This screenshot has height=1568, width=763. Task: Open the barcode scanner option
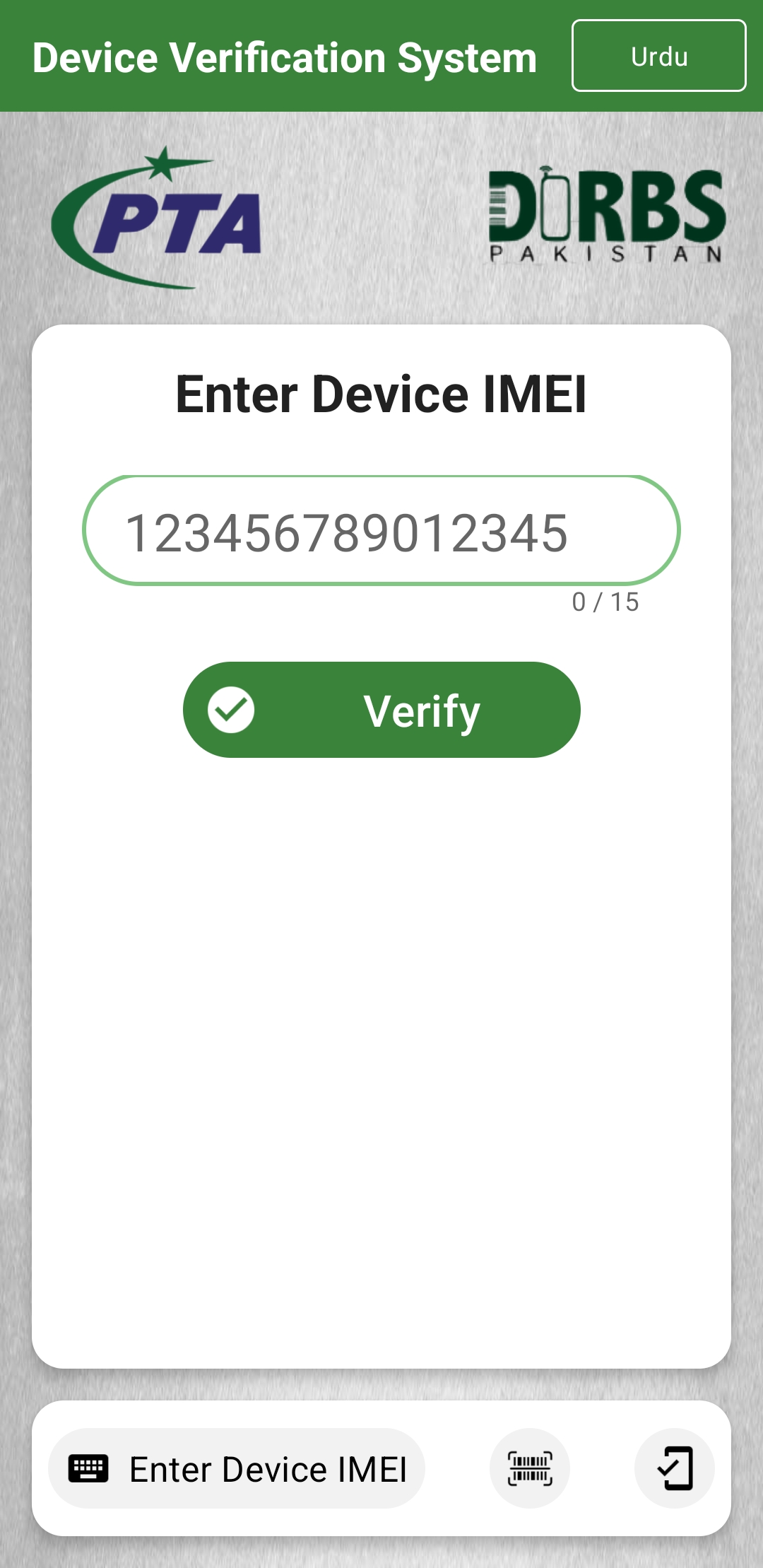click(530, 1468)
